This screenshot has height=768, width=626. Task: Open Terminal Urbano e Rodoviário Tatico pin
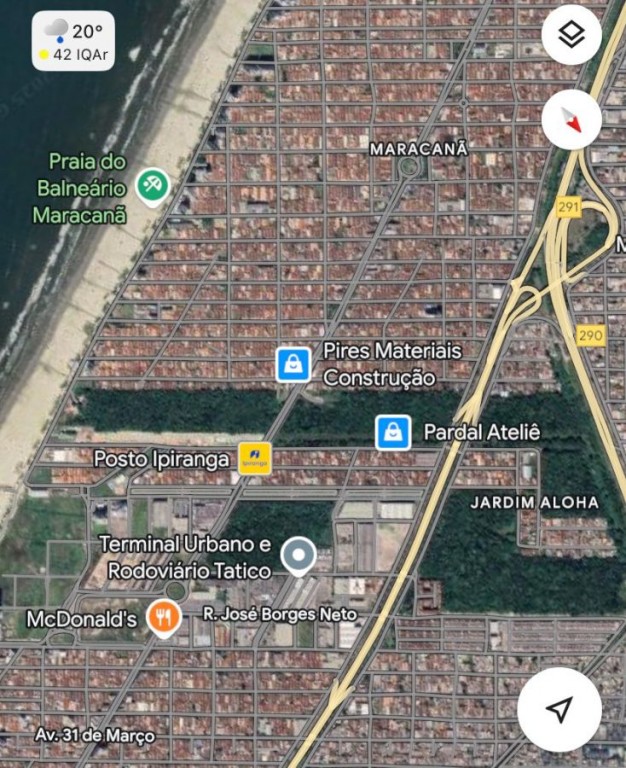point(298,556)
